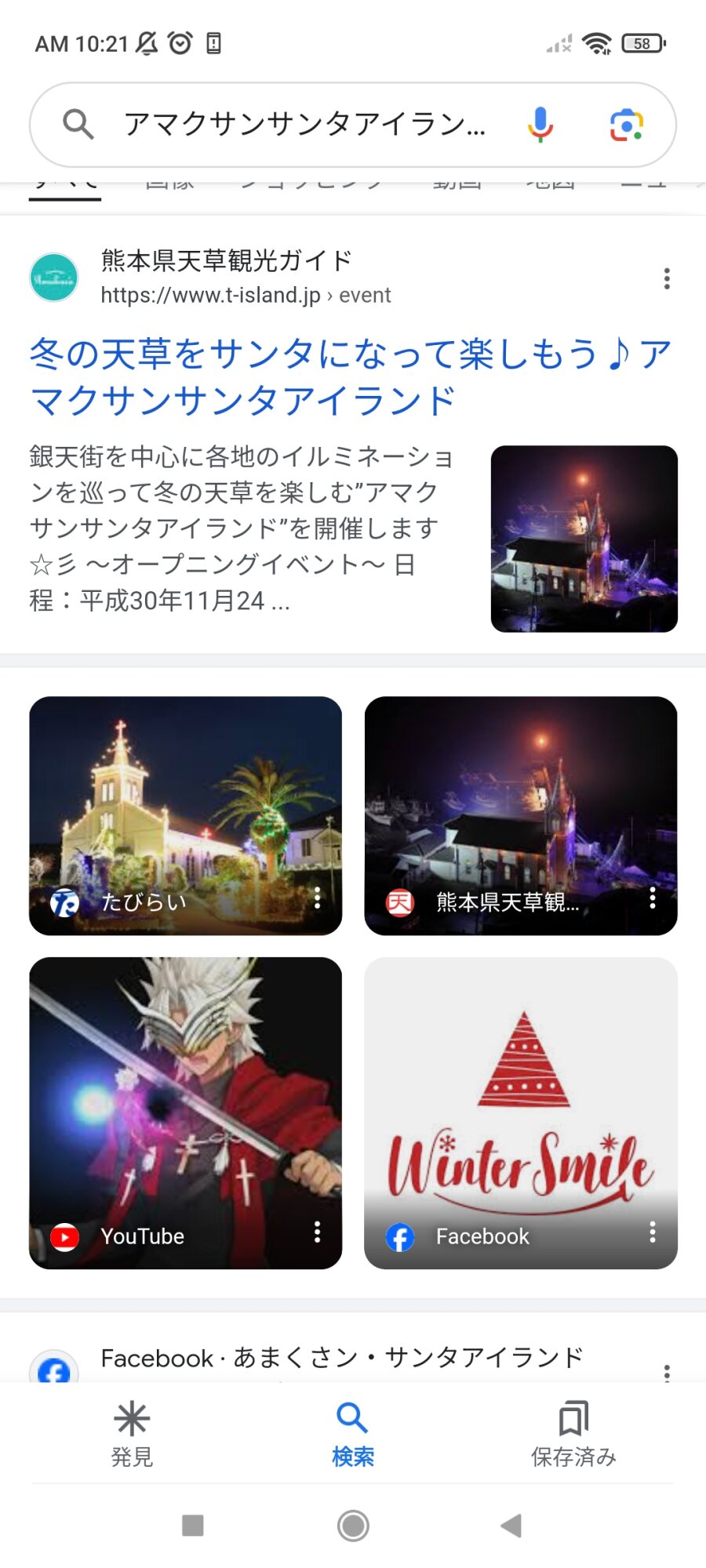This screenshot has height=1568, width=706.
Task: Go to the 保存済み tab
Action: click(573, 1433)
